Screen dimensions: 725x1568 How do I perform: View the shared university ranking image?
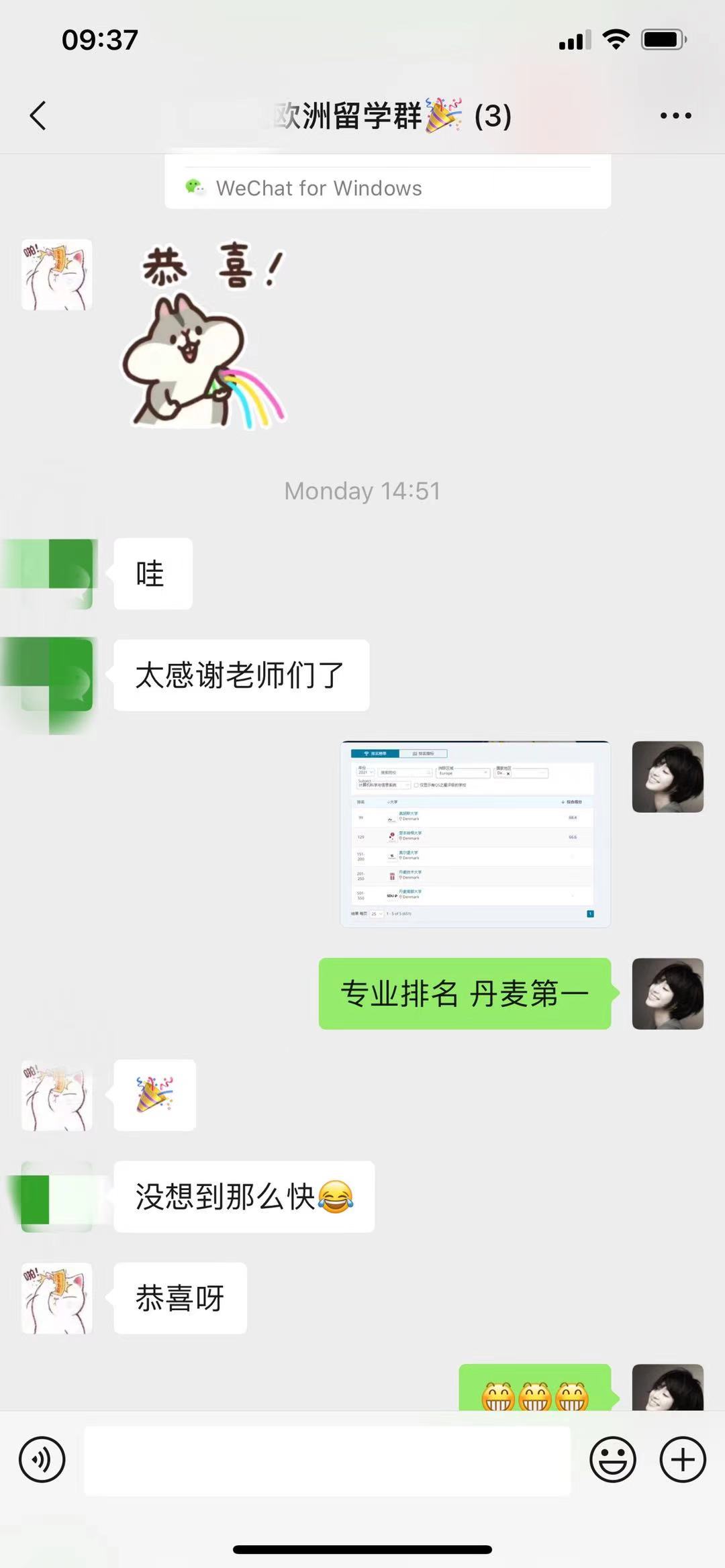click(475, 834)
